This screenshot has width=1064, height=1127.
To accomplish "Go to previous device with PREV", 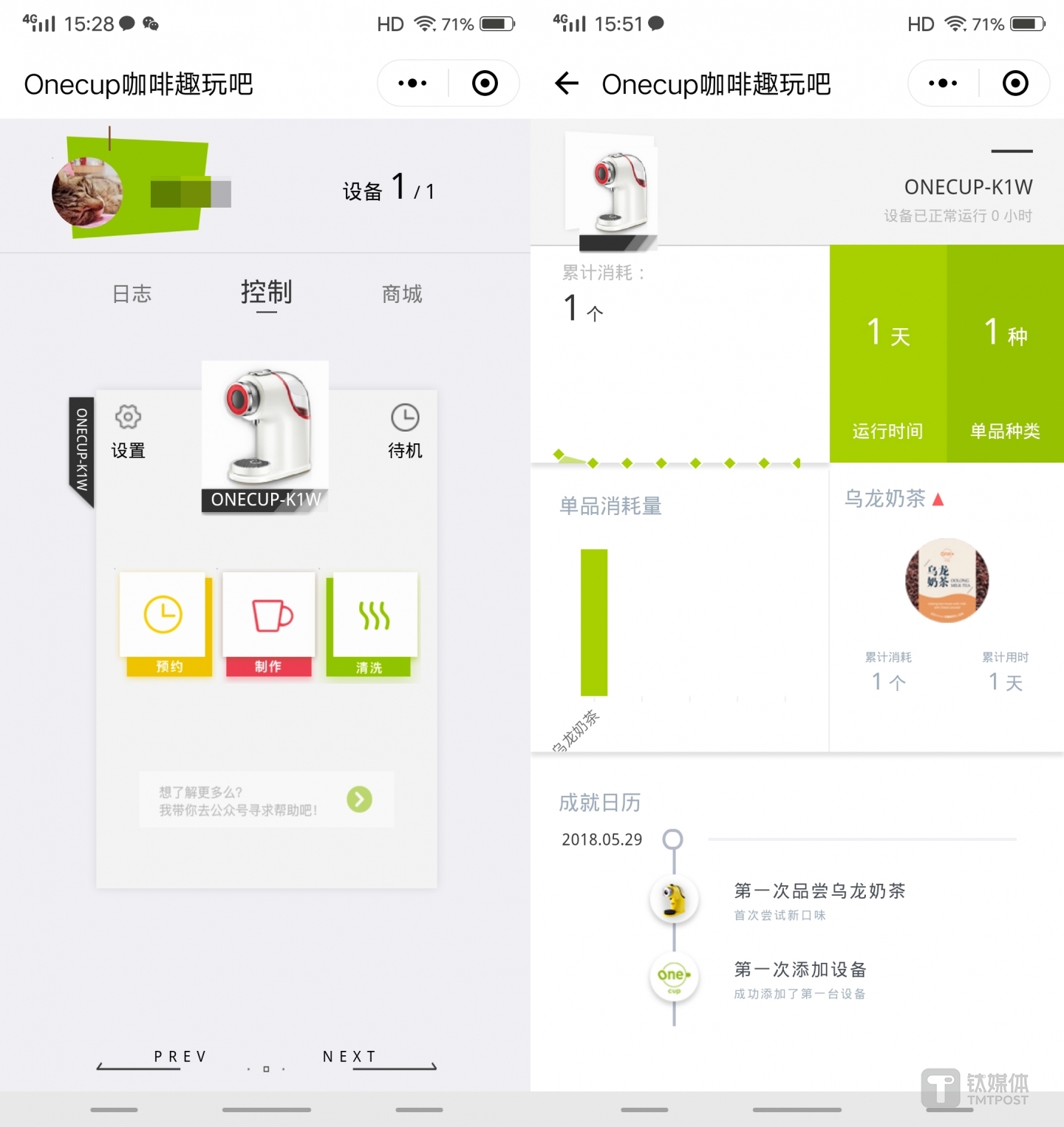I will [x=180, y=1058].
